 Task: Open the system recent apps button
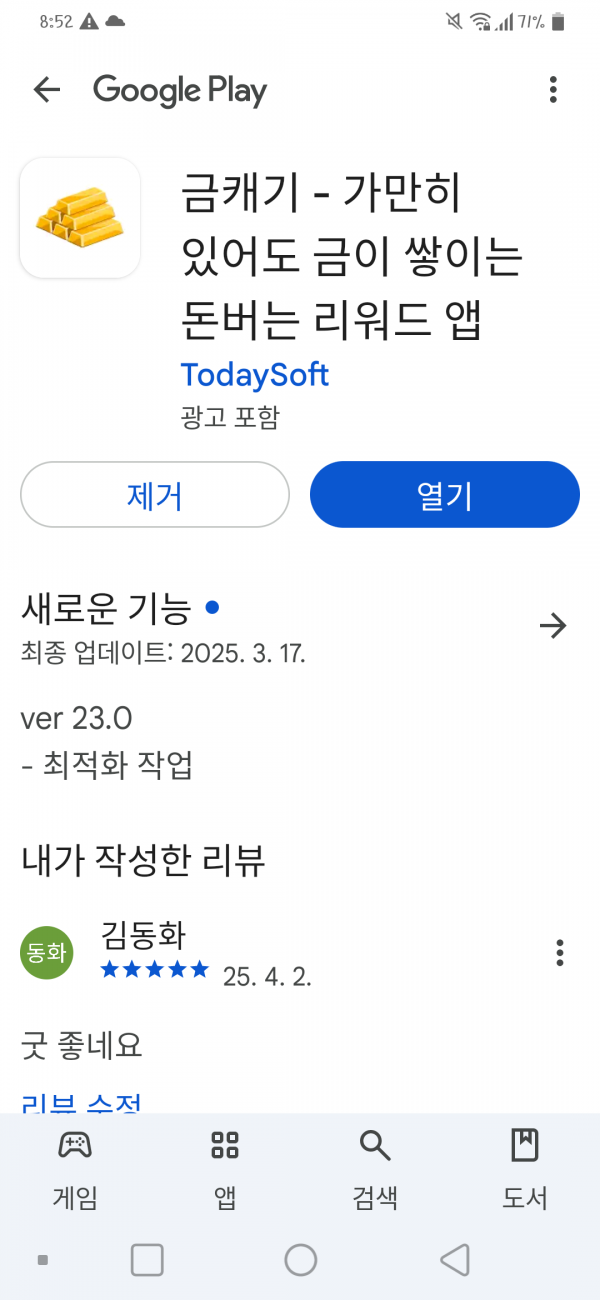(147, 1260)
